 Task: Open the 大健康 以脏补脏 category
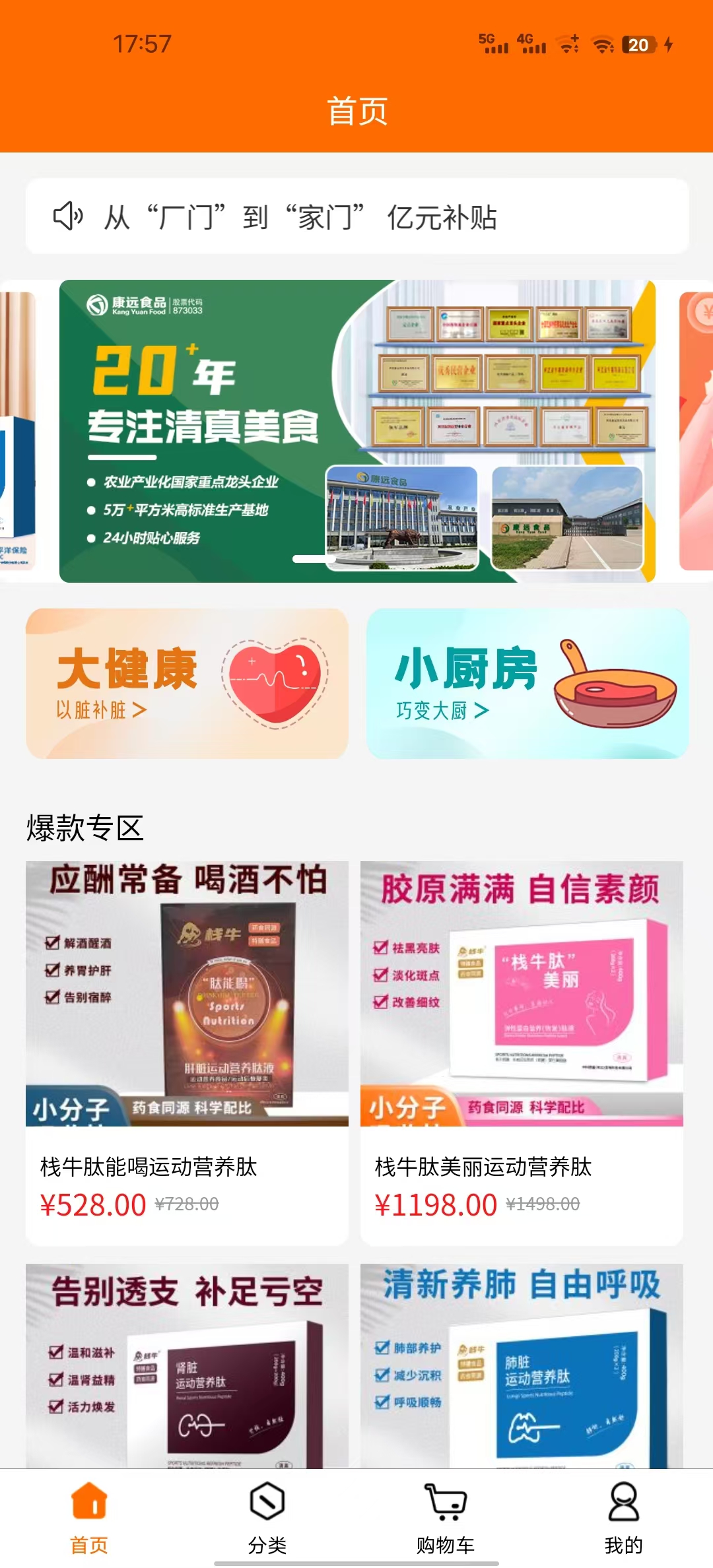coord(187,683)
